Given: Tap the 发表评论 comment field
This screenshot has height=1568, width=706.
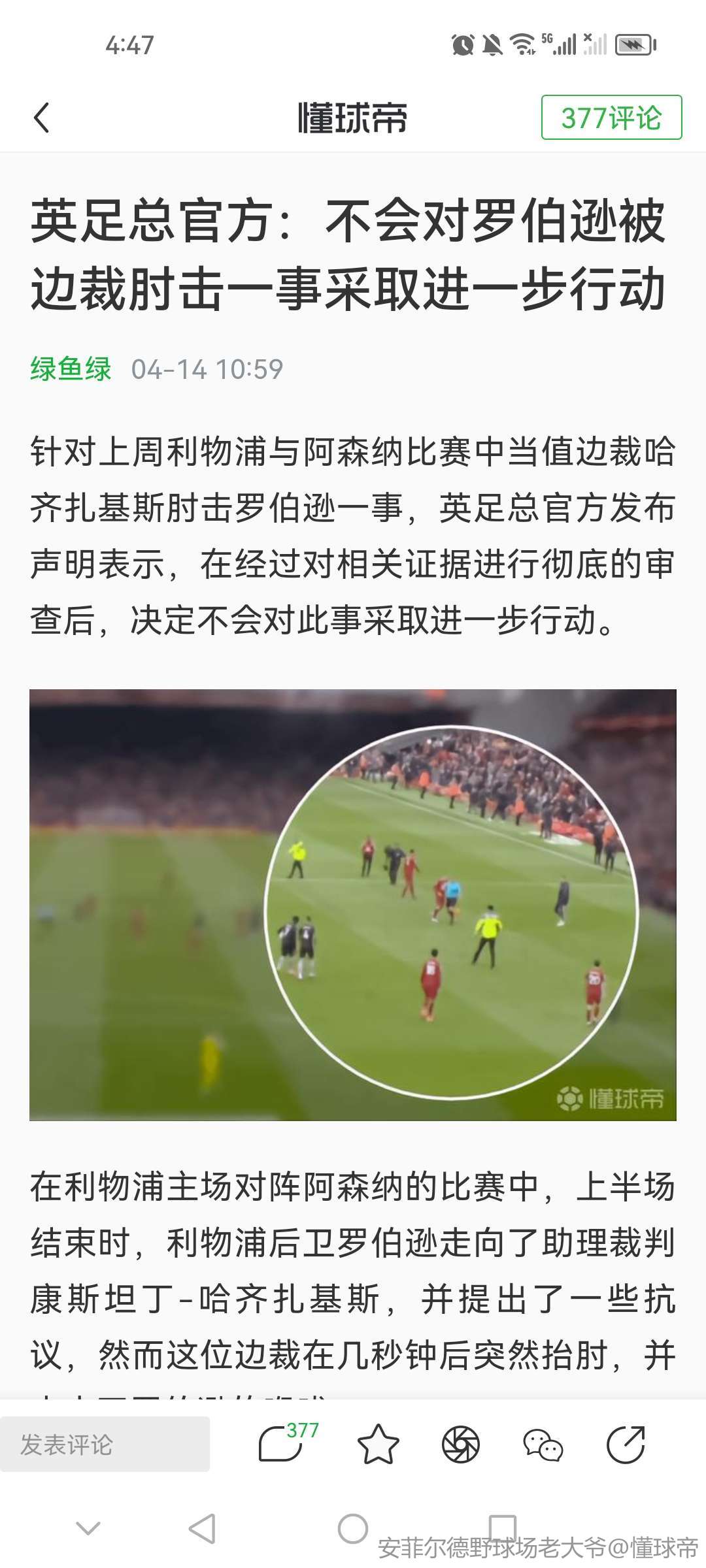Looking at the screenshot, I should pyautogui.click(x=105, y=1445).
